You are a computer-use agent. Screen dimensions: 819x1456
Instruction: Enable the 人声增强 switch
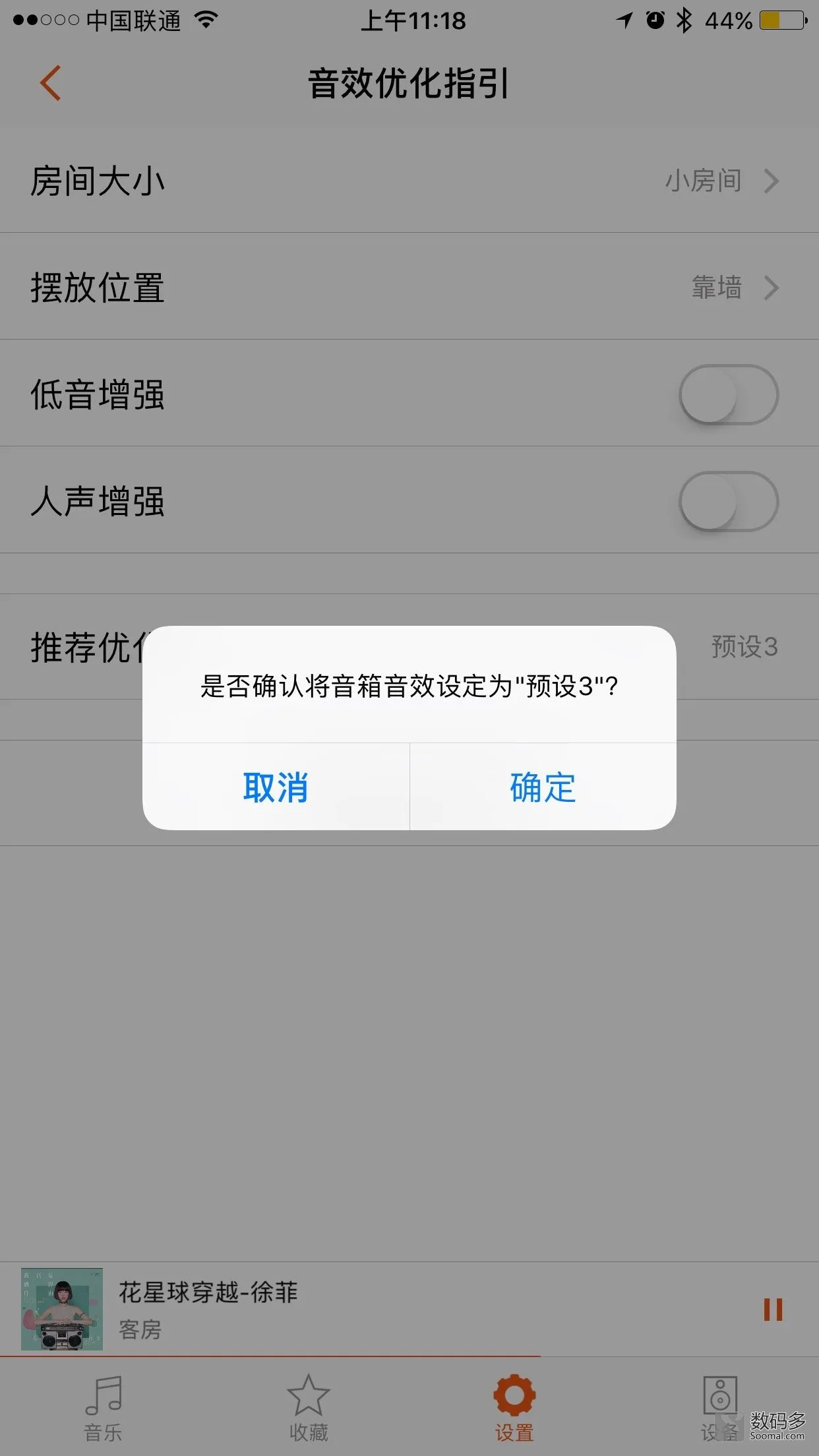729,501
